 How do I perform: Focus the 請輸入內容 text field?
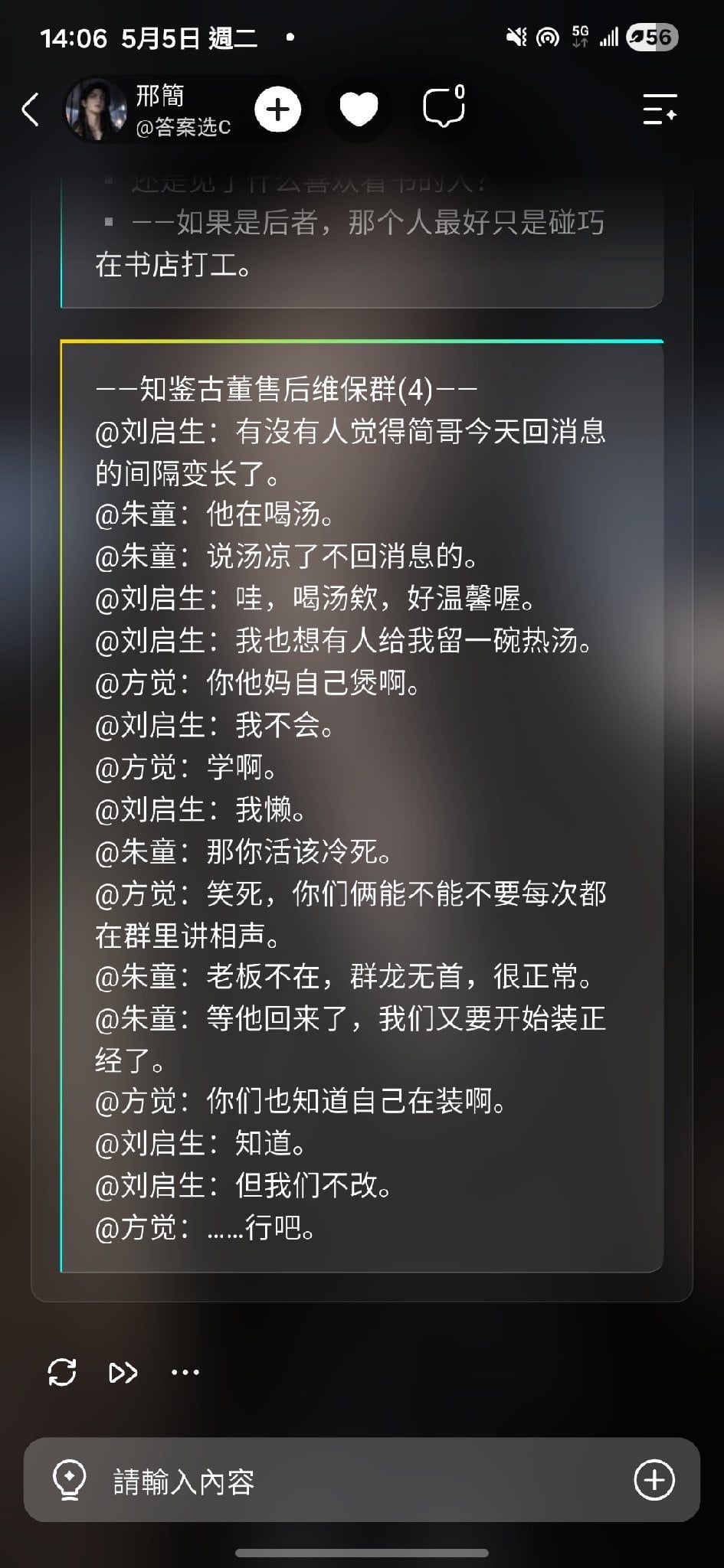point(362,1481)
